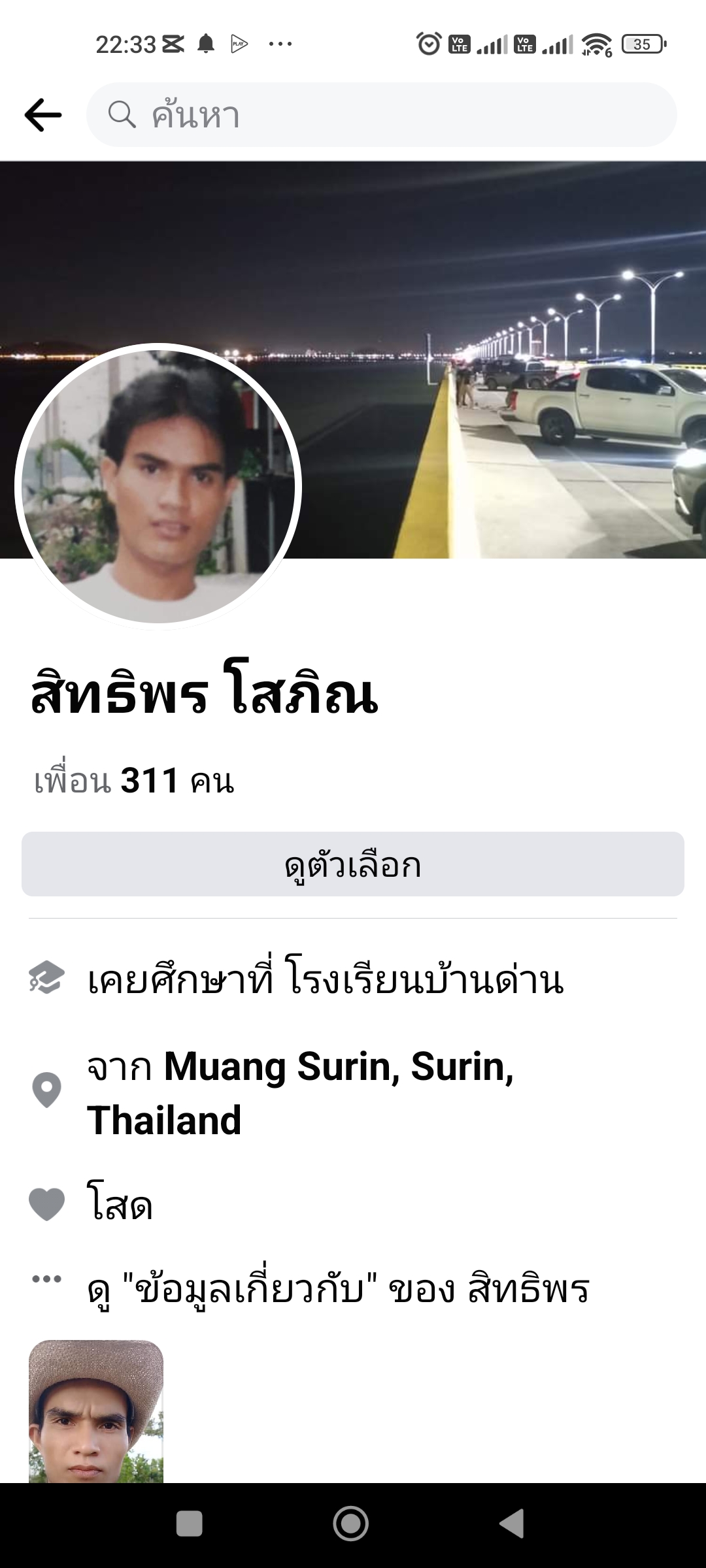View the night road cover photo
This screenshot has height=1568, width=706.
(497, 294)
